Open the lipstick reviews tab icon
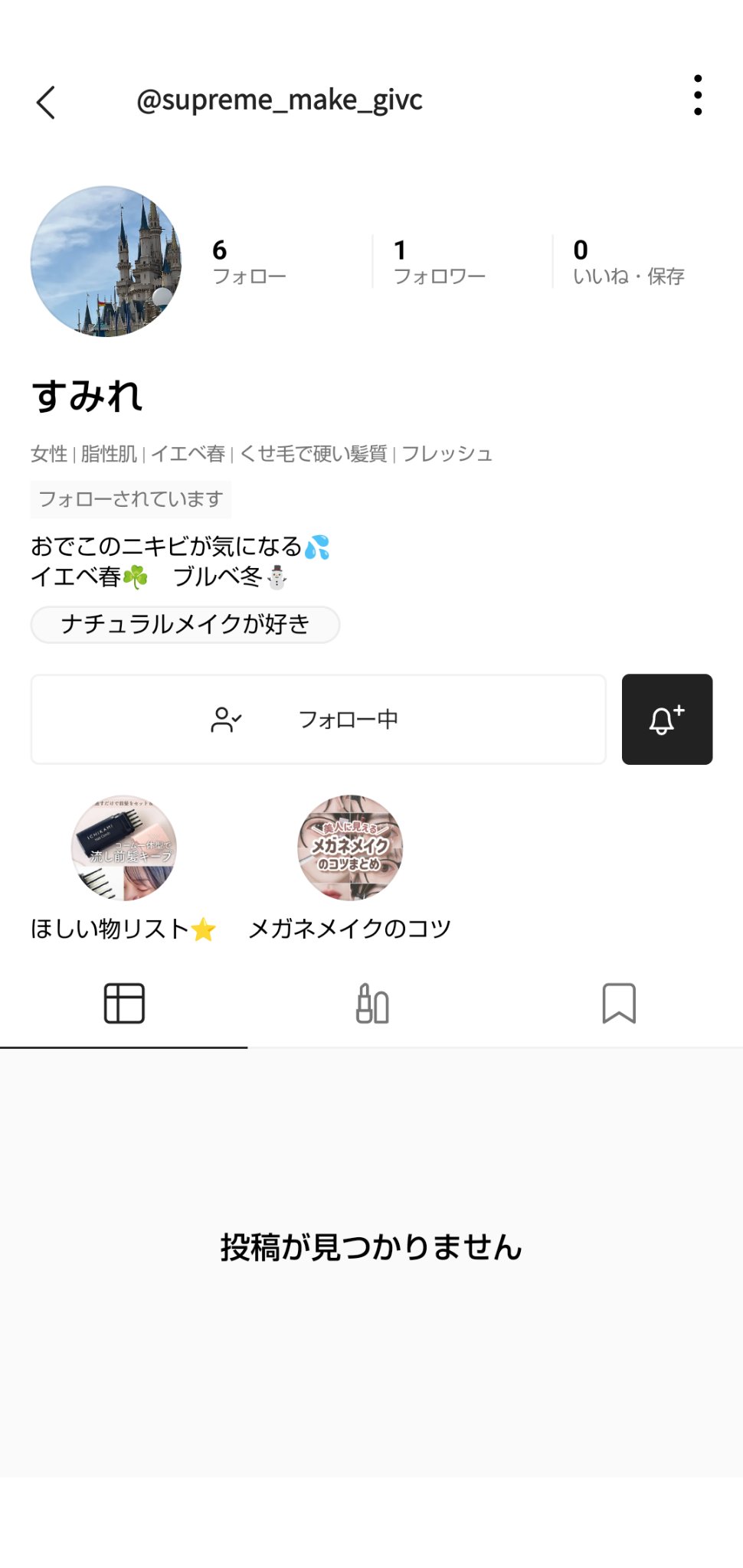This screenshot has width=743, height=1568. 371,1003
